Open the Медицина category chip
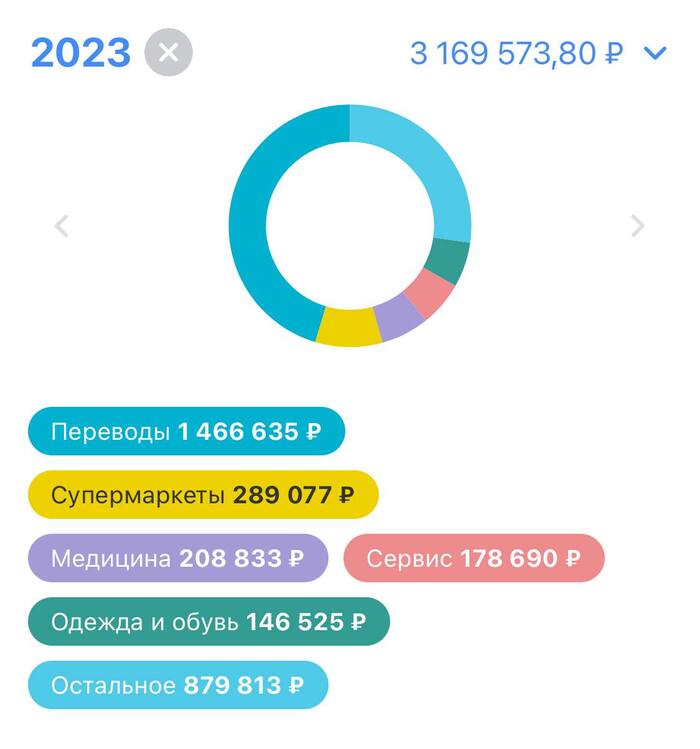 click(177, 558)
